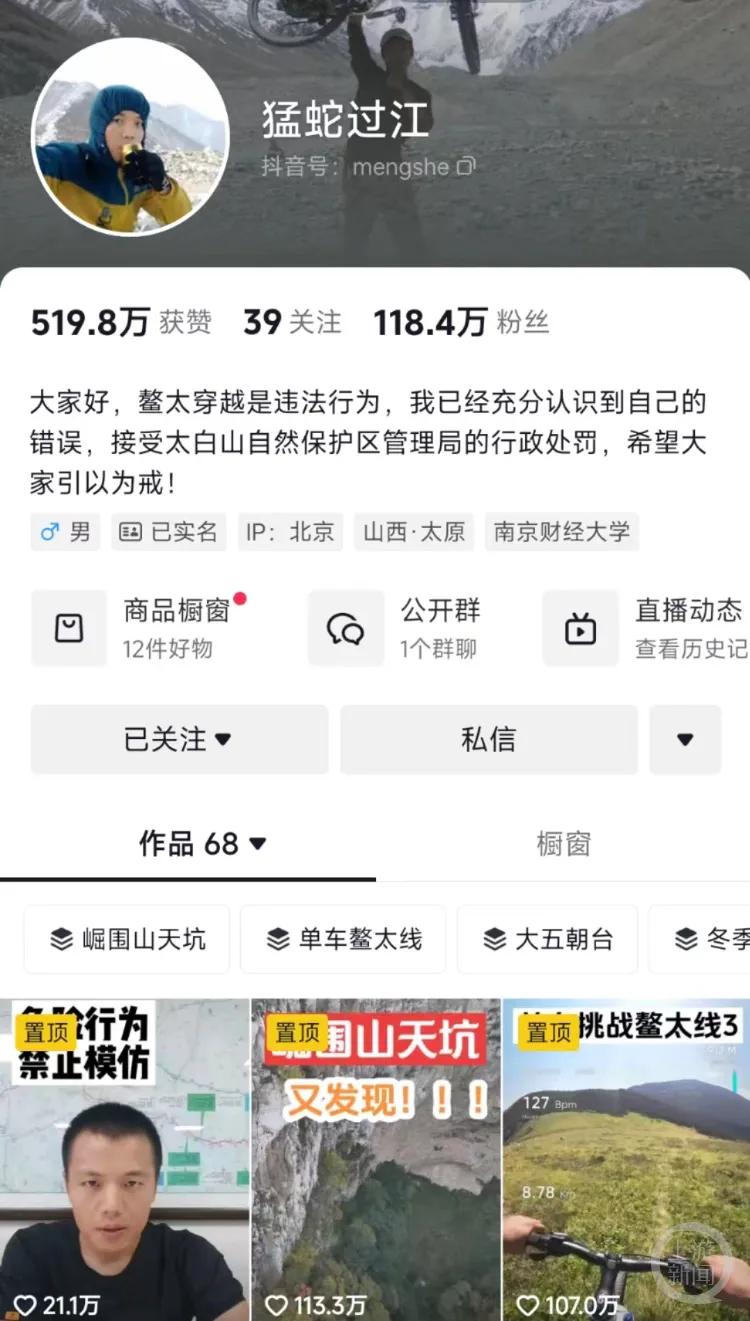Tap the 已关注 following button
750x1321 pixels.
coord(179,739)
